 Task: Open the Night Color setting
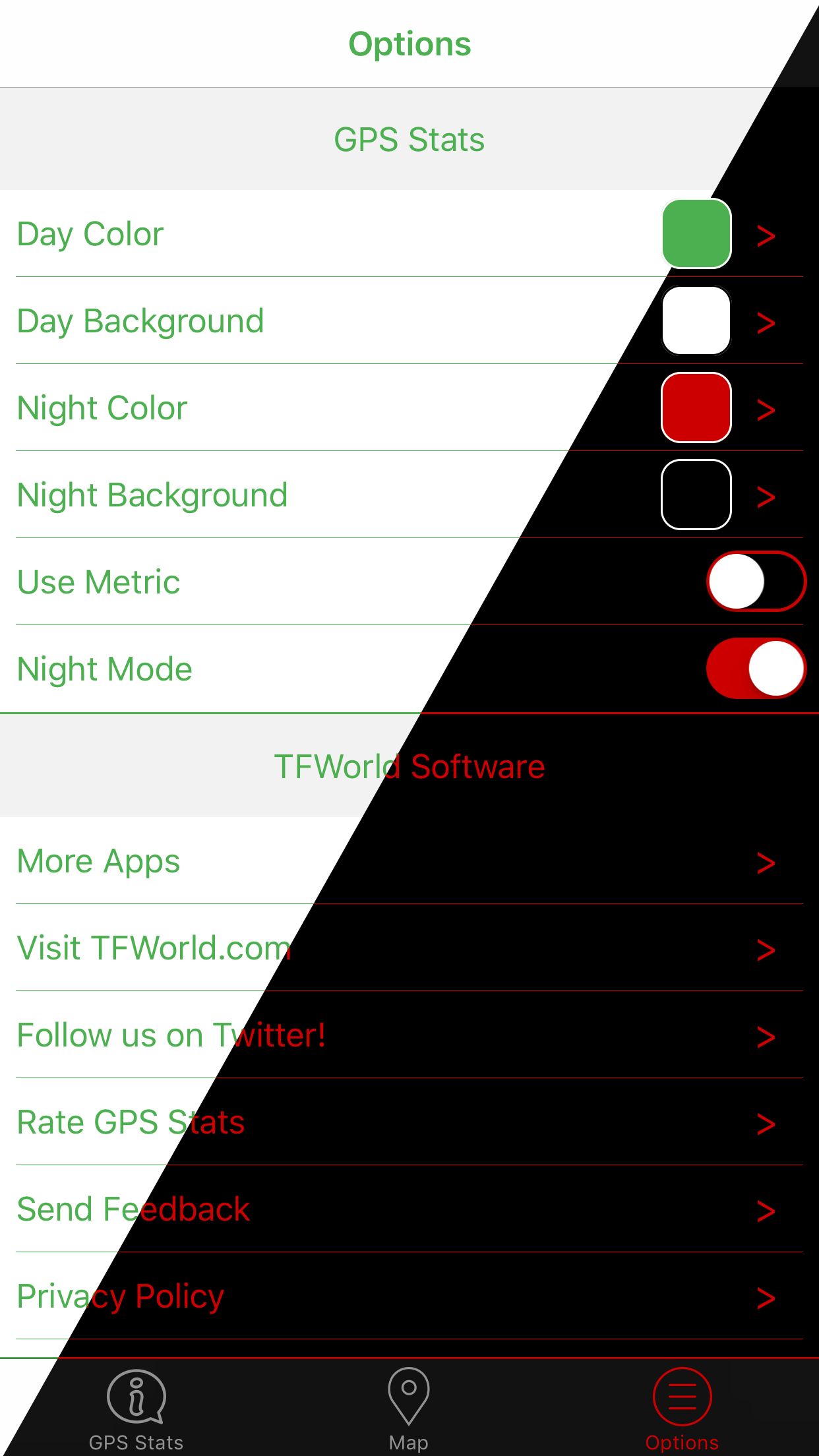(409, 408)
